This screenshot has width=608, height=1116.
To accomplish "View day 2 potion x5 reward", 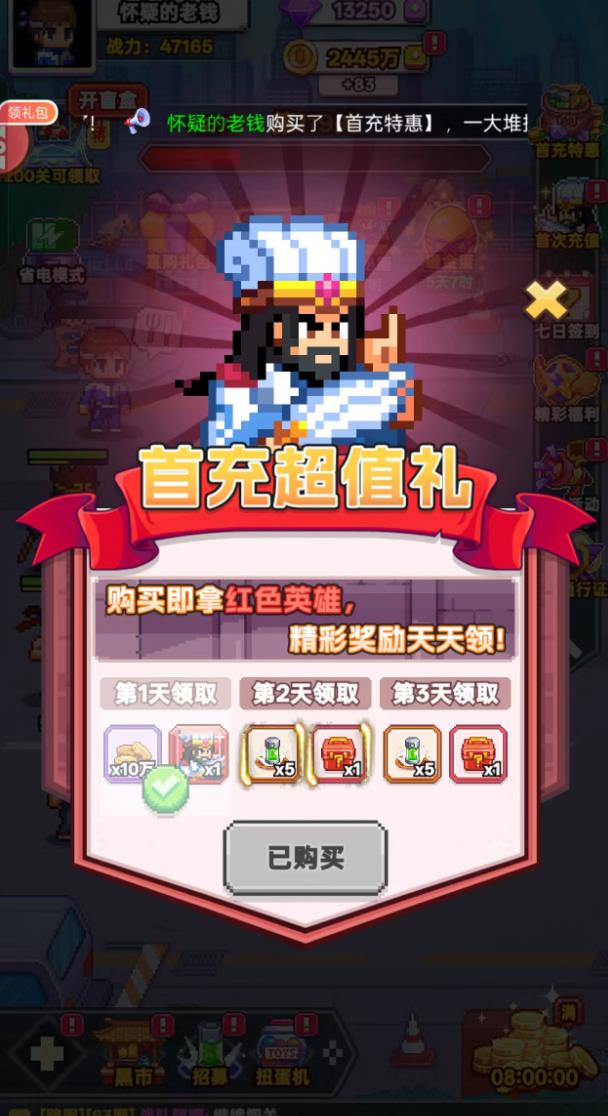I will coord(272,754).
